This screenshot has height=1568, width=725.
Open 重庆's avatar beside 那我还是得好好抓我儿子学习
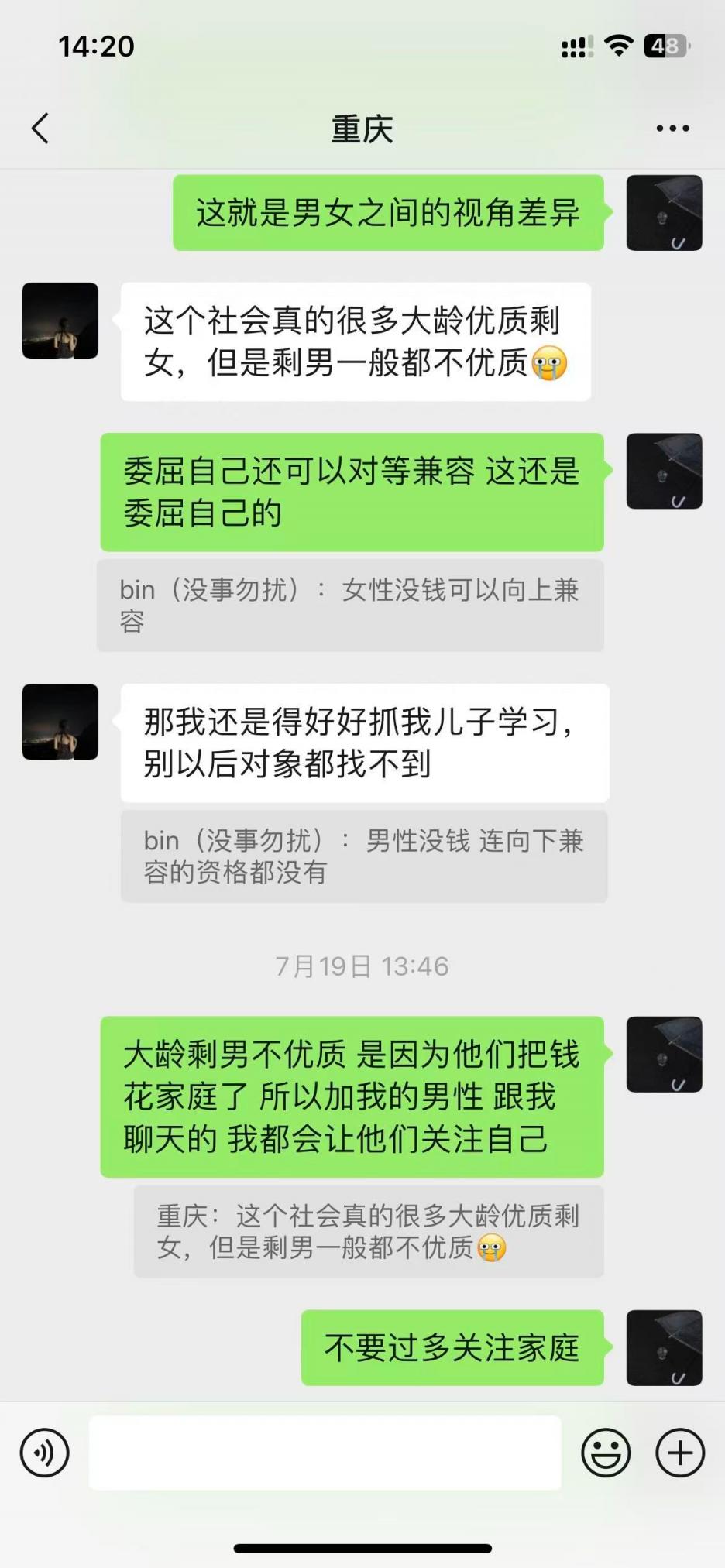[x=60, y=722]
